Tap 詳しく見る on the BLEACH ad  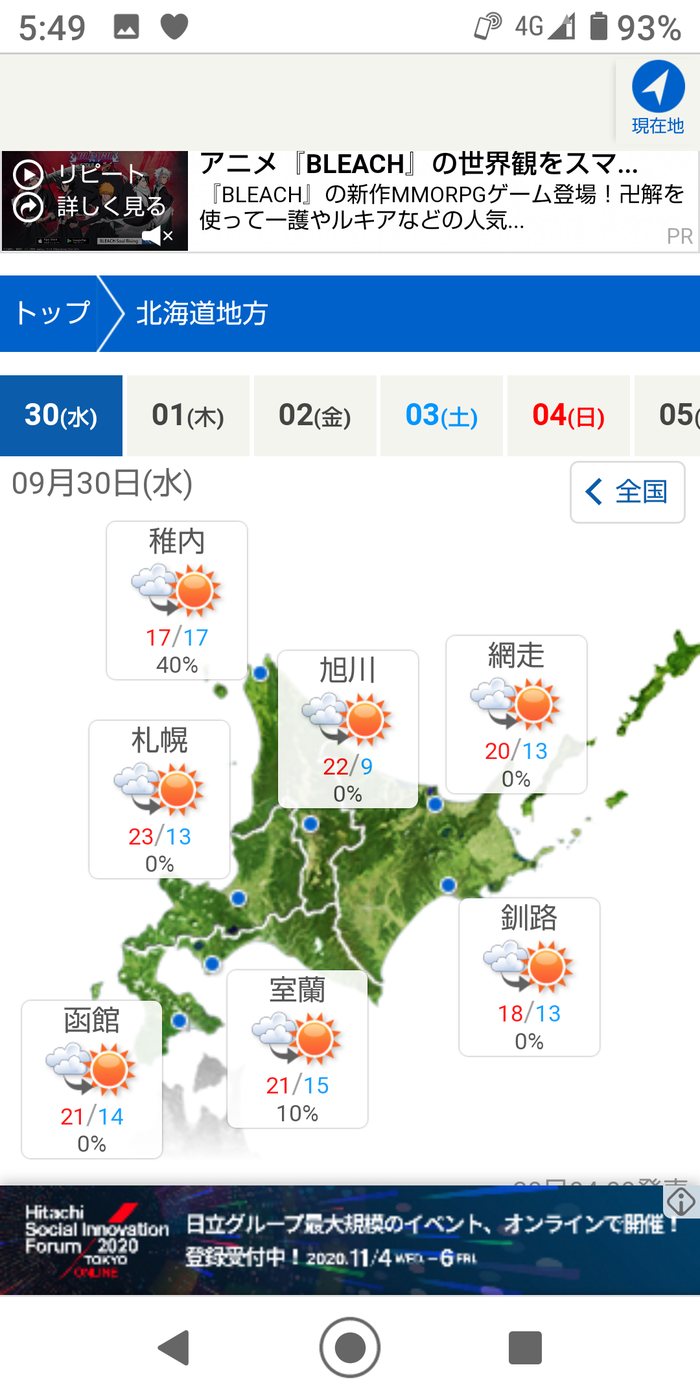[90, 207]
